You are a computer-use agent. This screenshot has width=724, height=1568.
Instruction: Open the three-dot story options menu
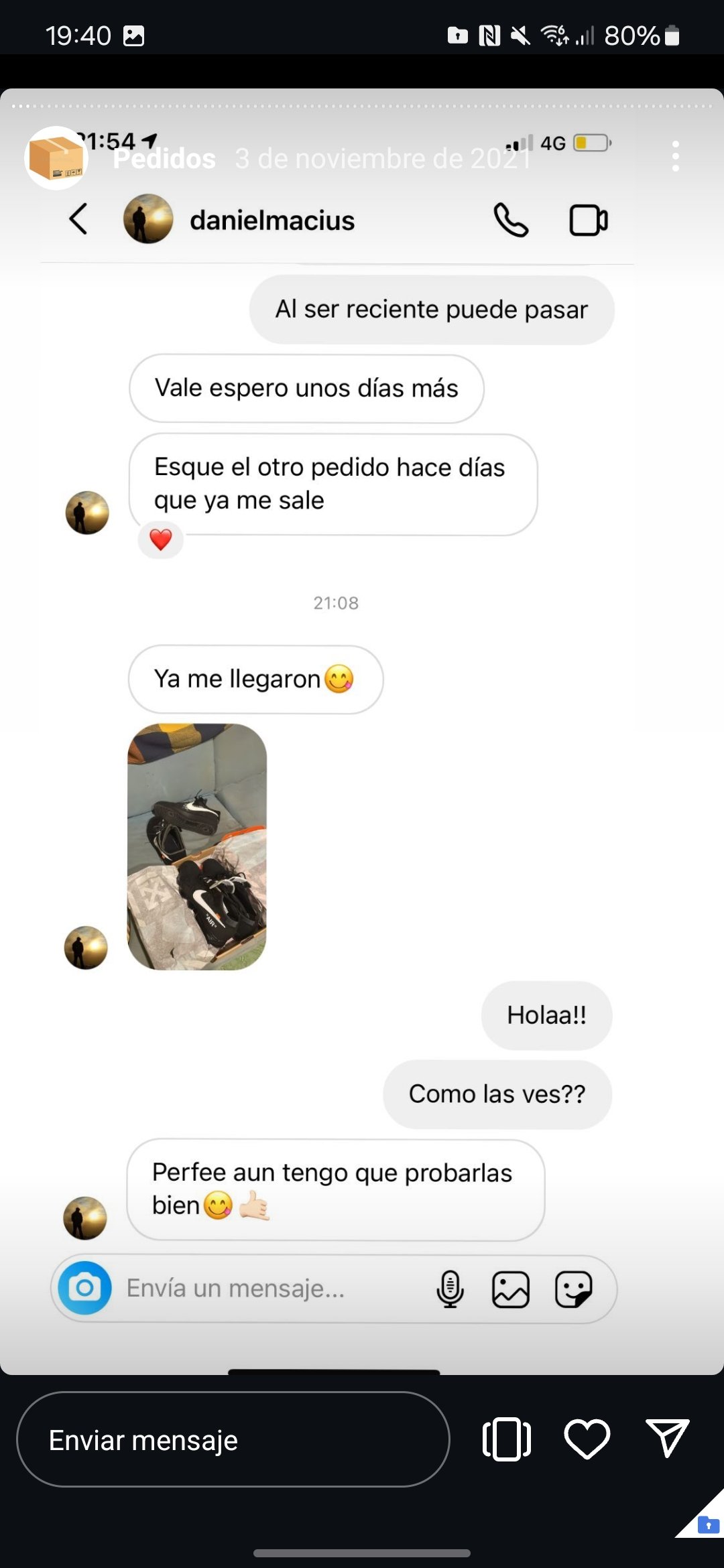pyautogui.click(x=675, y=156)
